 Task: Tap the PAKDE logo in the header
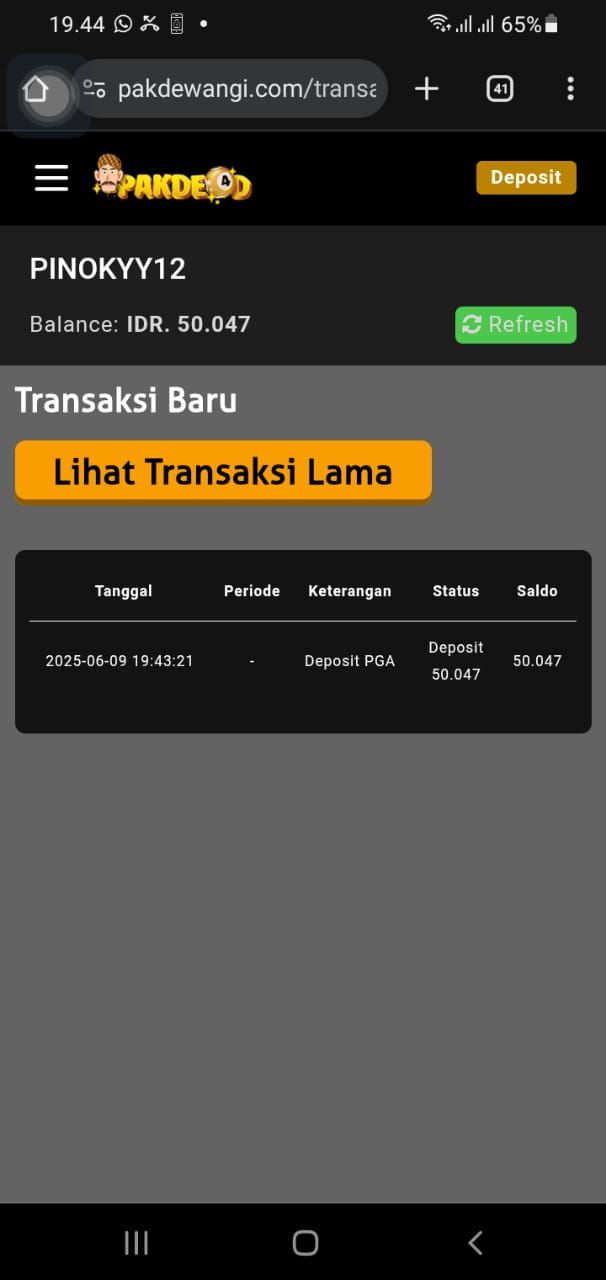[x=172, y=178]
